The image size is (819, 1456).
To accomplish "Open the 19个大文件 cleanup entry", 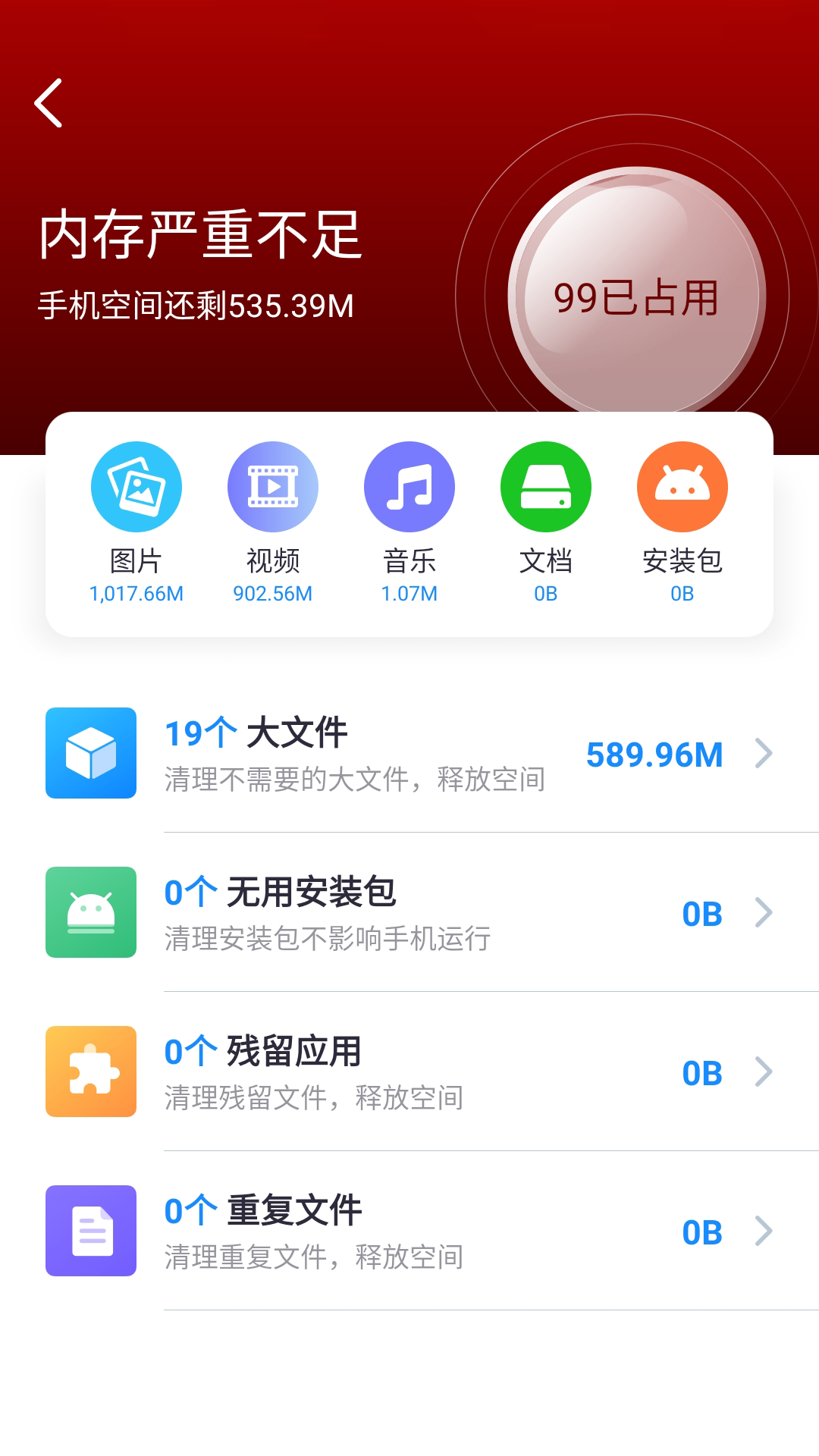I will (356, 752).
